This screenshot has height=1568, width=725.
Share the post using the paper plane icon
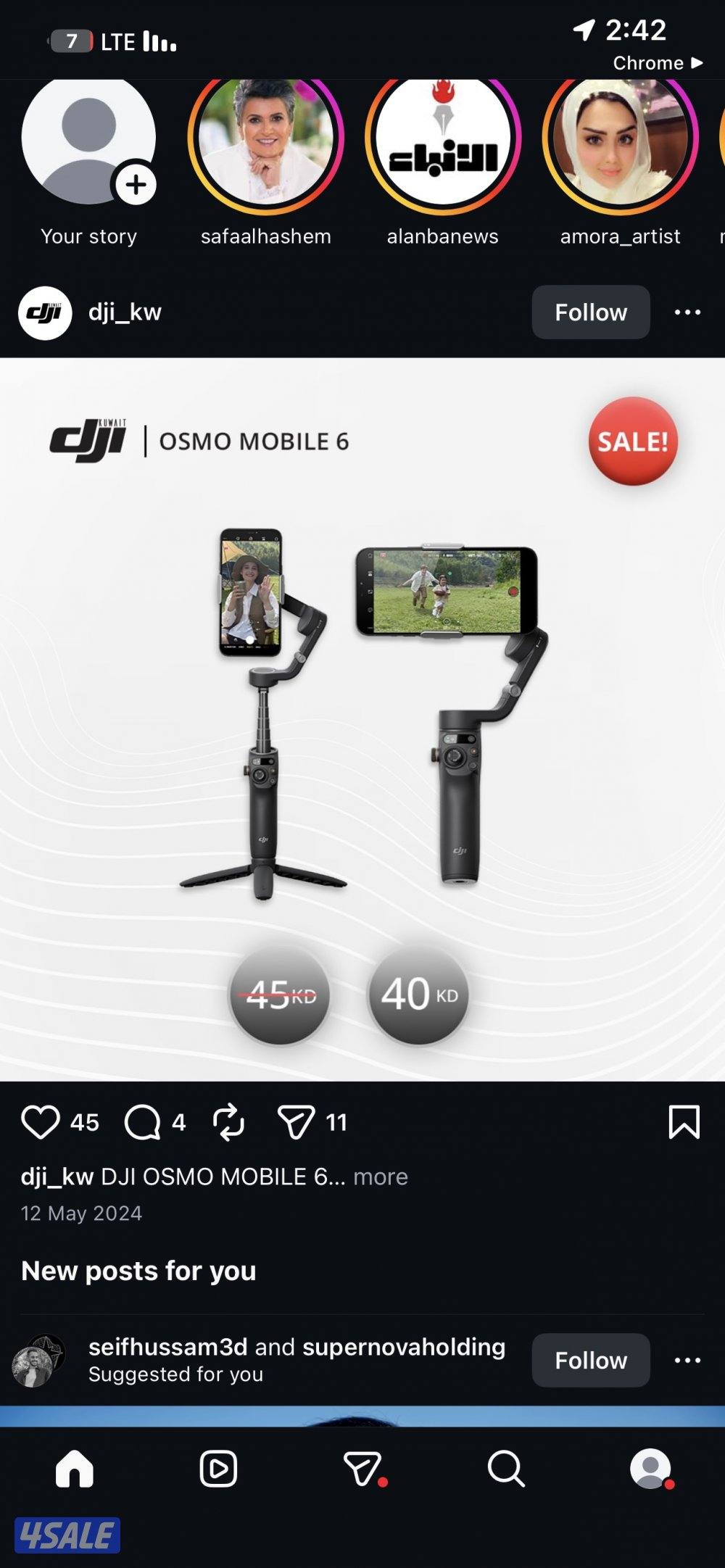click(x=297, y=1122)
